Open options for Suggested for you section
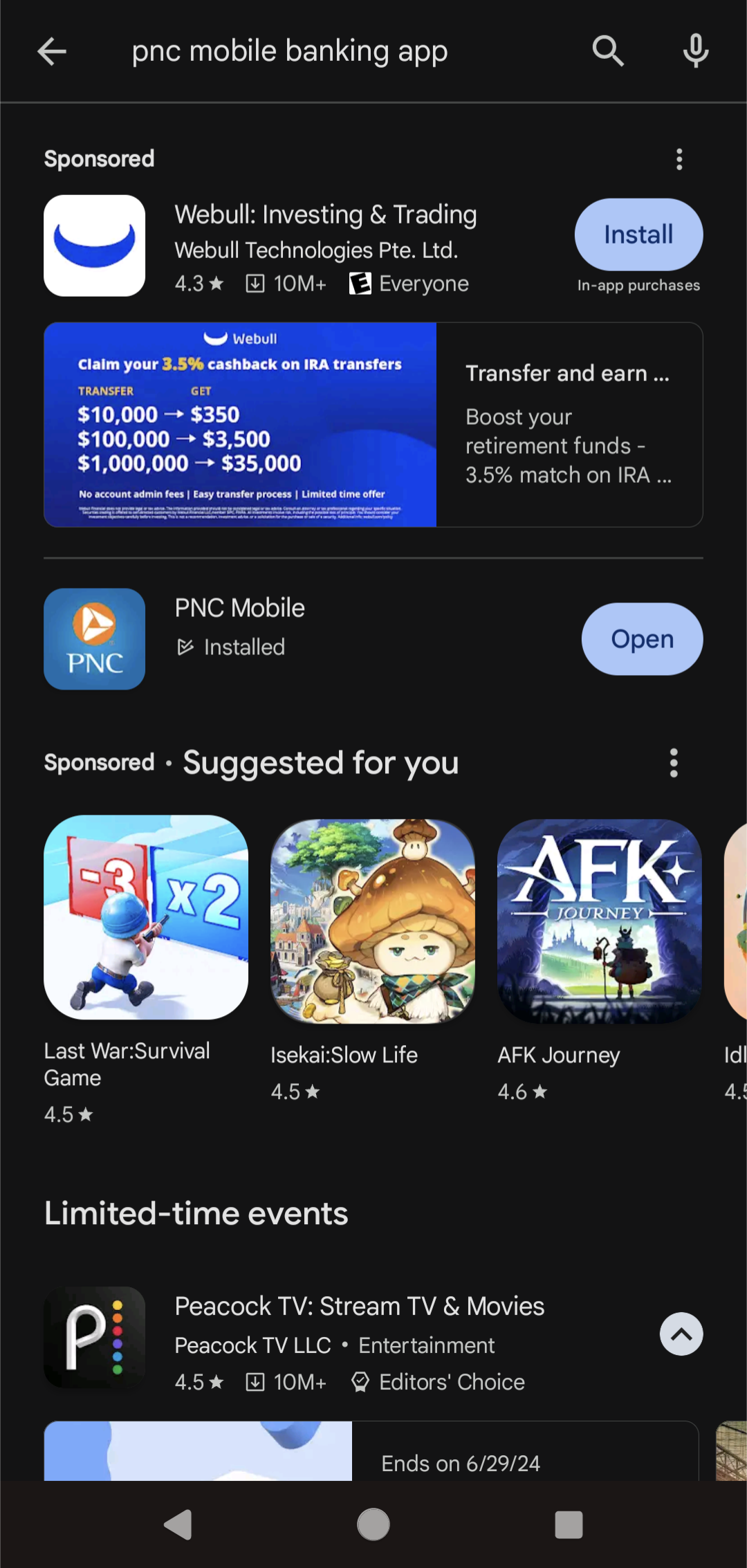Image resolution: width=747 pixels, height=1568 pixels. [x=674, y=763]
